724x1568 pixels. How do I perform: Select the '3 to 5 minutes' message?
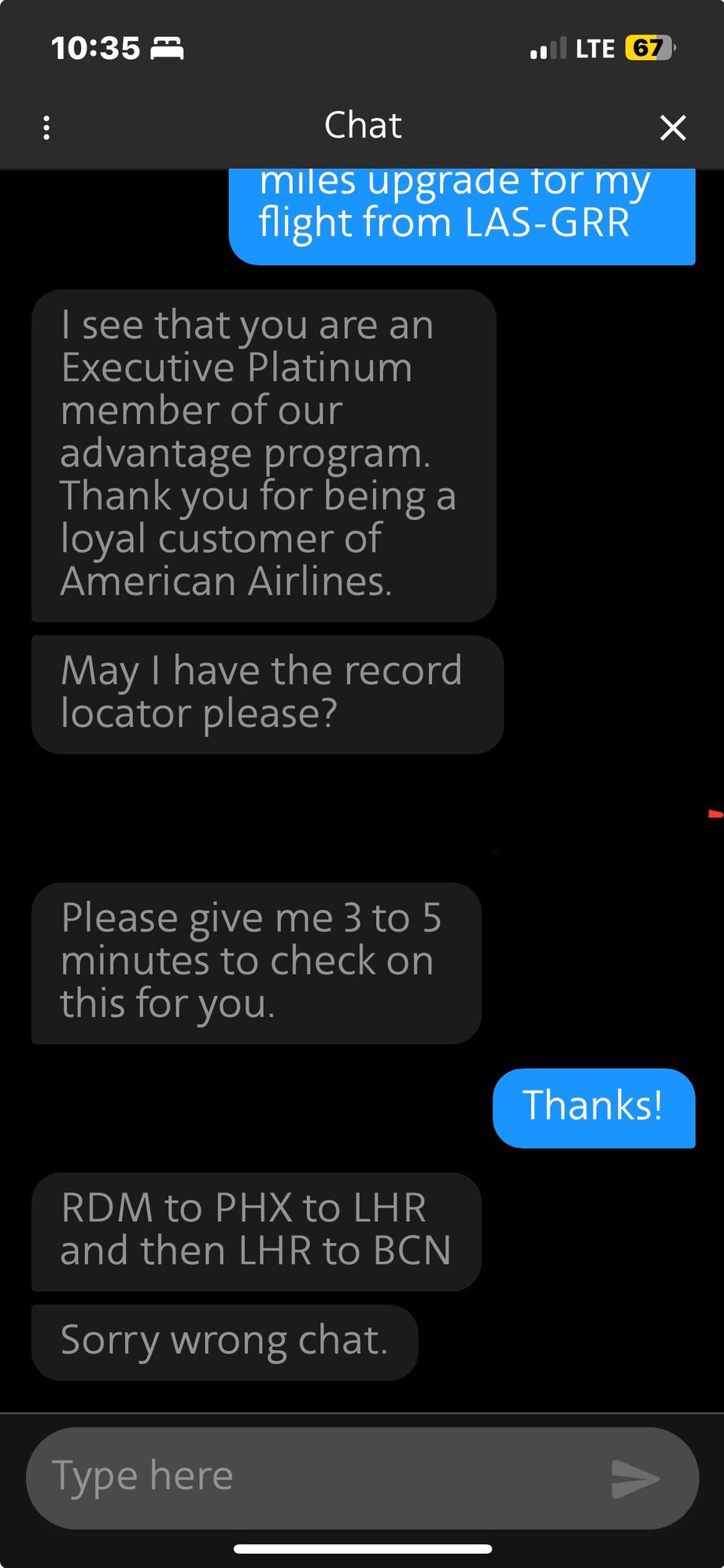tap(253, 961)
